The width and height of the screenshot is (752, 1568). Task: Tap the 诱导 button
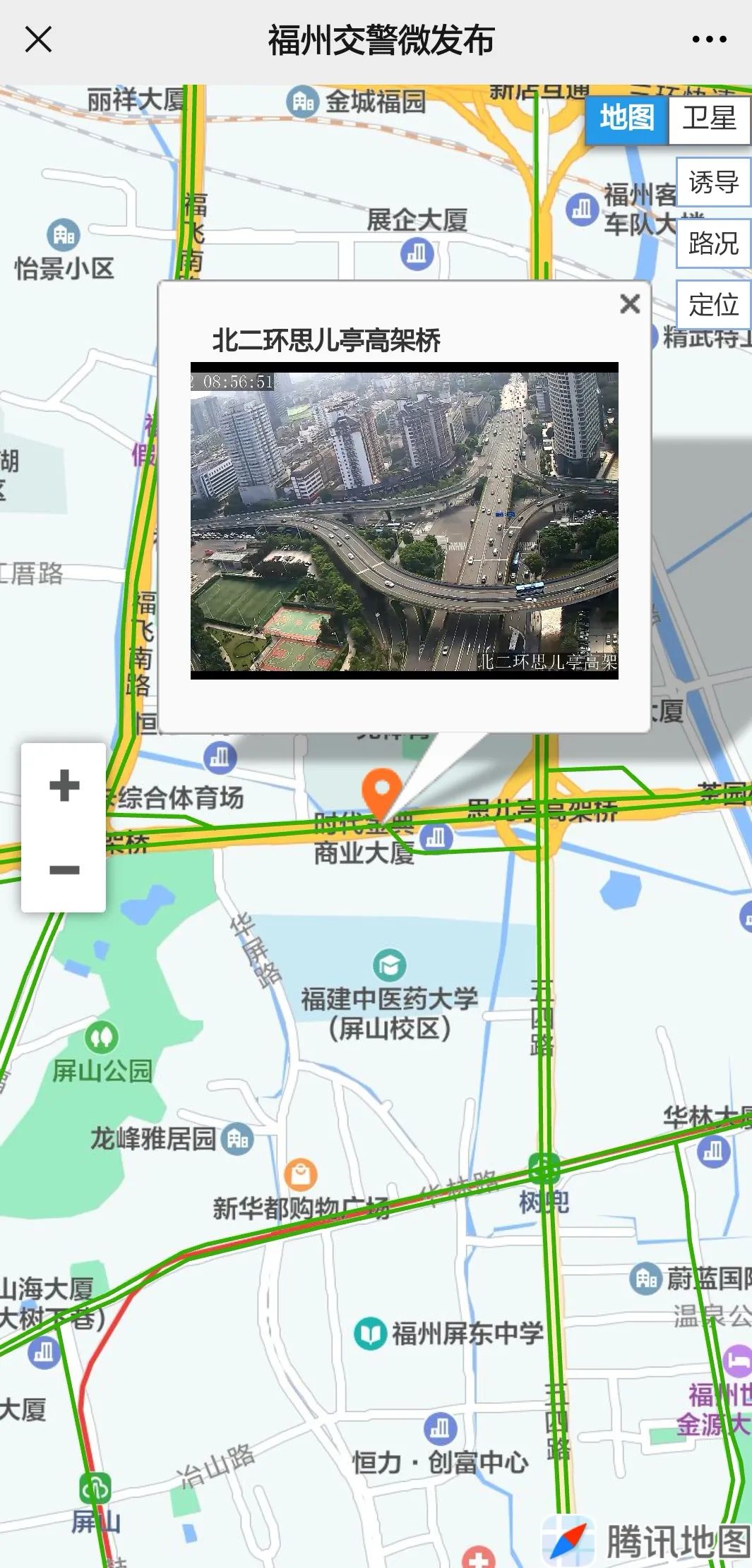click(x=713, y=183)
